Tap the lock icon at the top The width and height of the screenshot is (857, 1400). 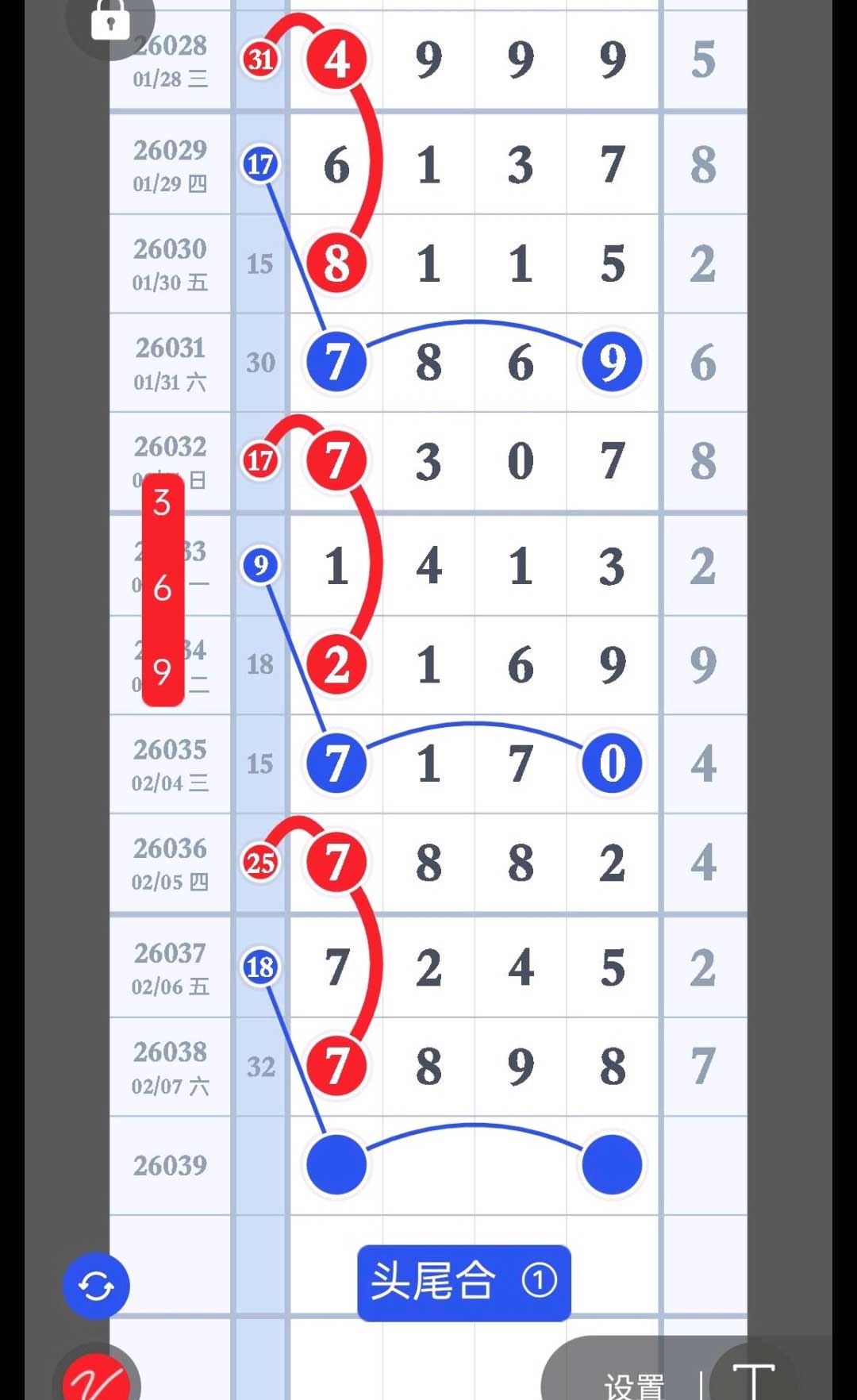(x=110, y=20)
